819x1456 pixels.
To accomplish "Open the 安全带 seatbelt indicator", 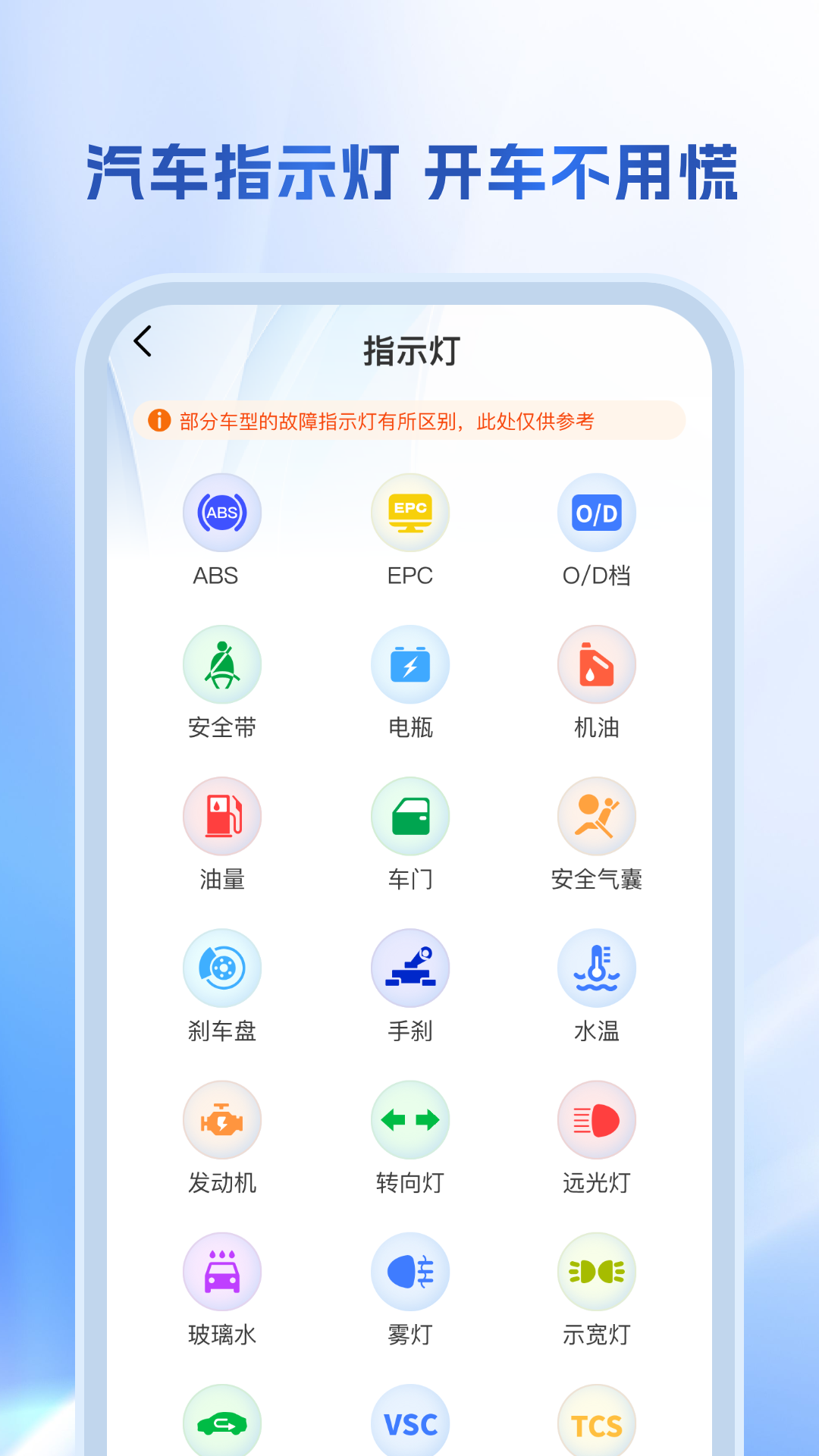I will click(222, 664).
